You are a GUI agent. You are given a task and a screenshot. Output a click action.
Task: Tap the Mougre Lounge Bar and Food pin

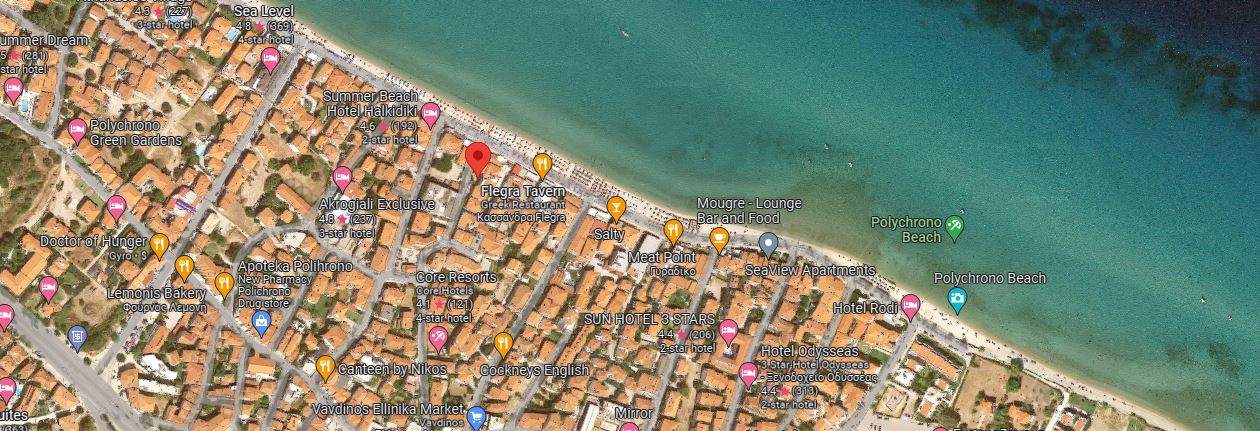pos(719,239)
